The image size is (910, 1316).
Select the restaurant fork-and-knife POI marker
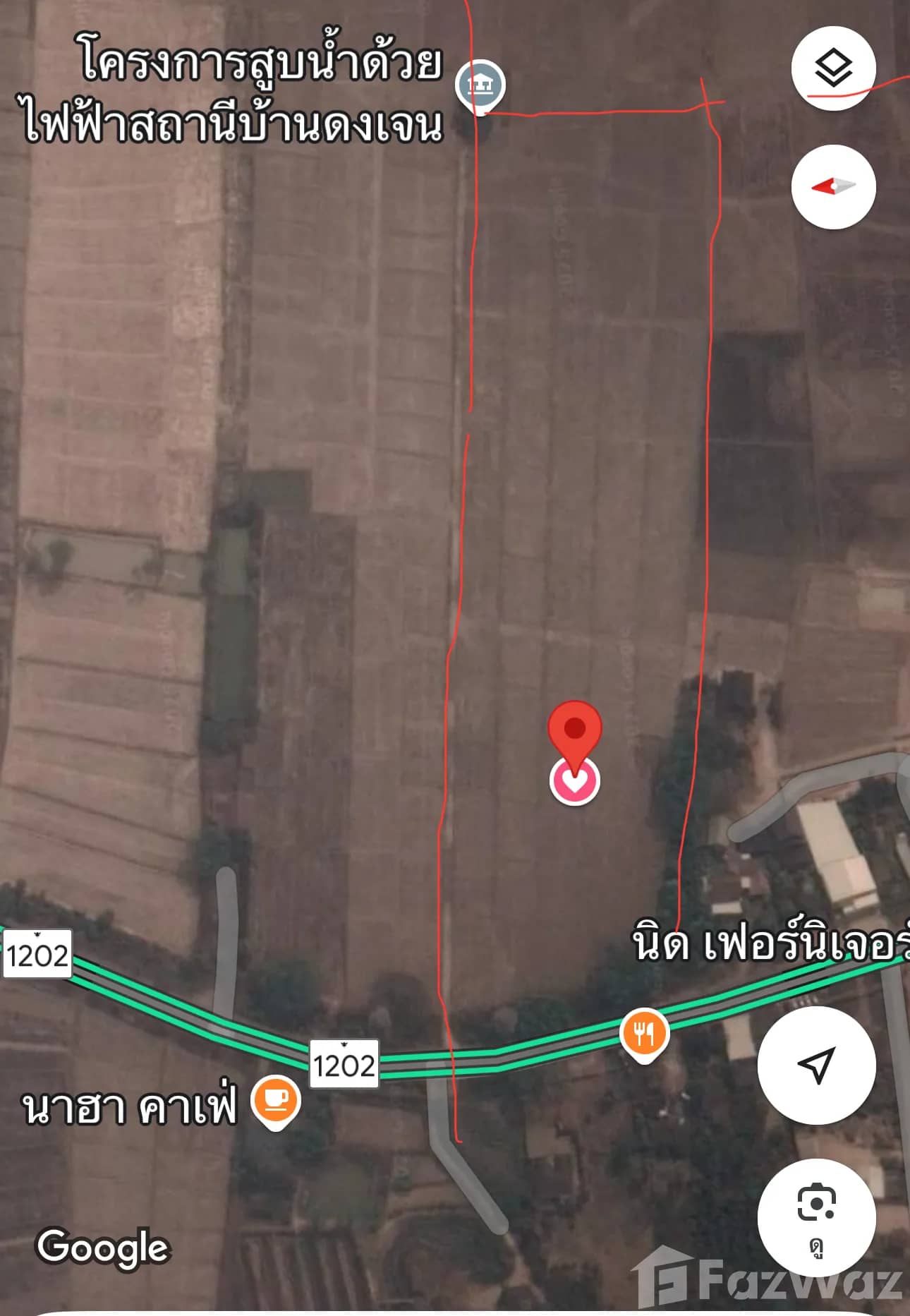coord(644,1032)
